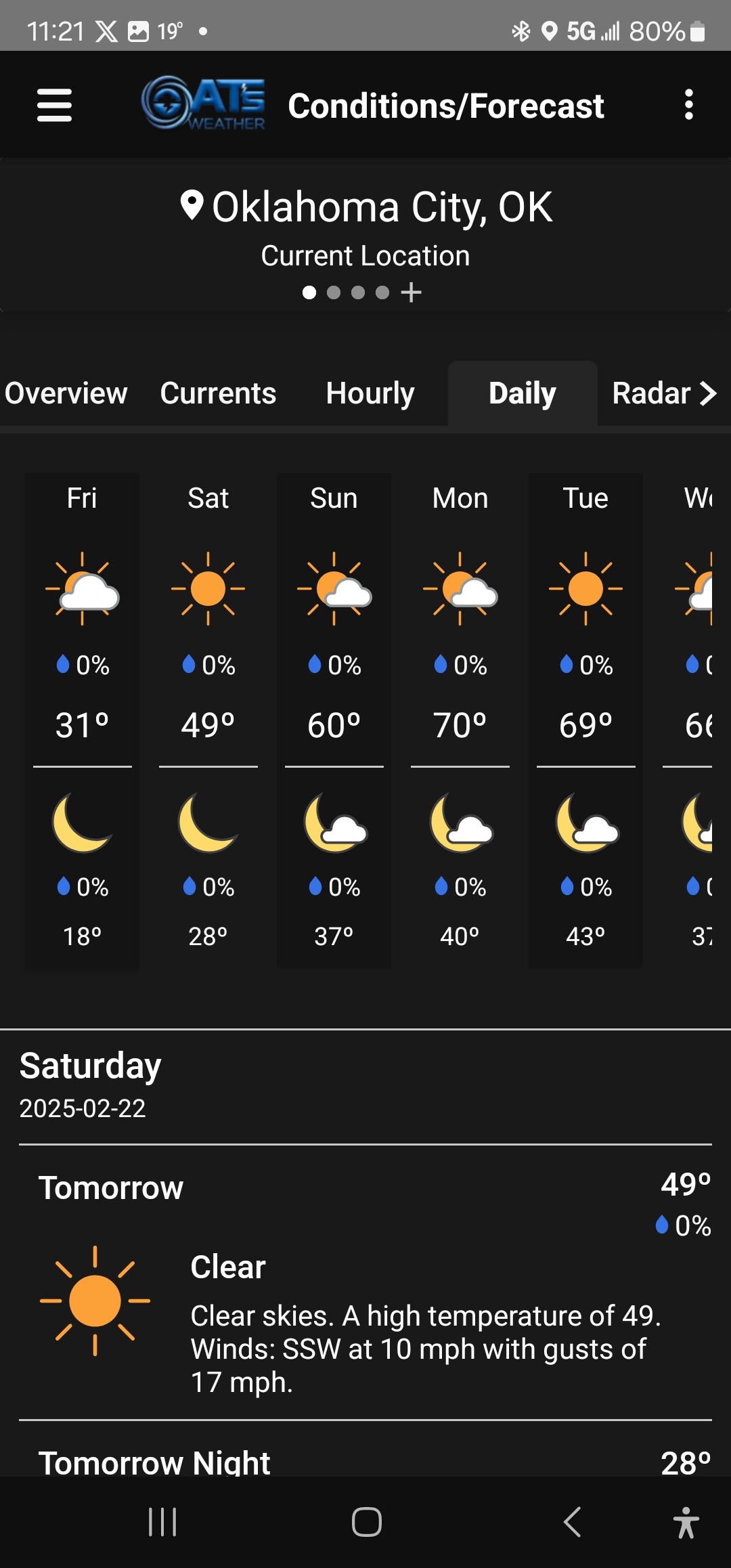Open the Hourly forecast tab
The image size is (731, 1568).
370,393
